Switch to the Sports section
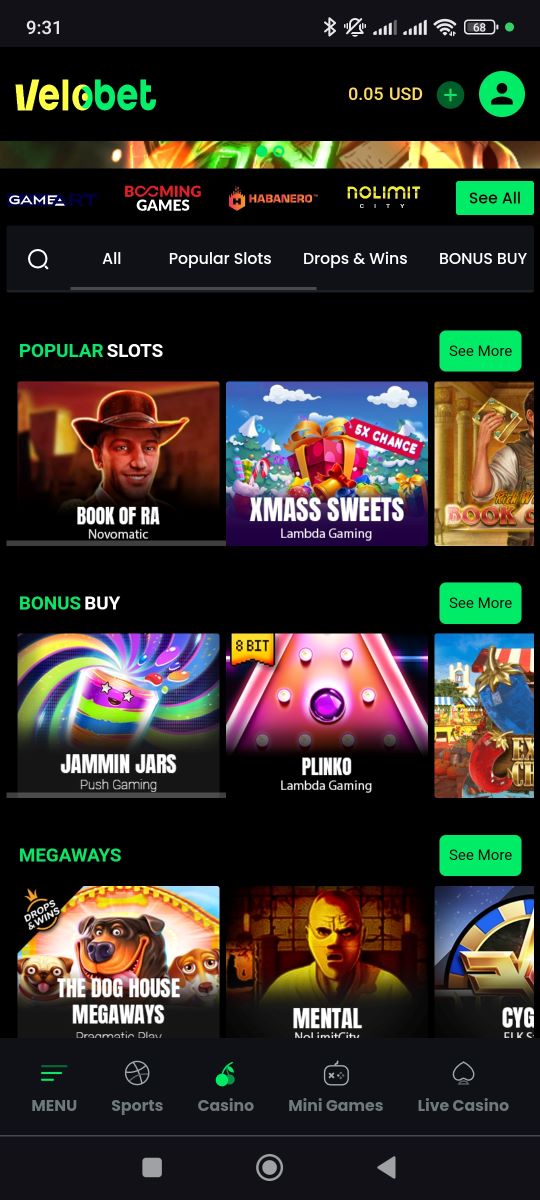The height and width of the screenshot is (1200, 540). [x=137, y=1089]
